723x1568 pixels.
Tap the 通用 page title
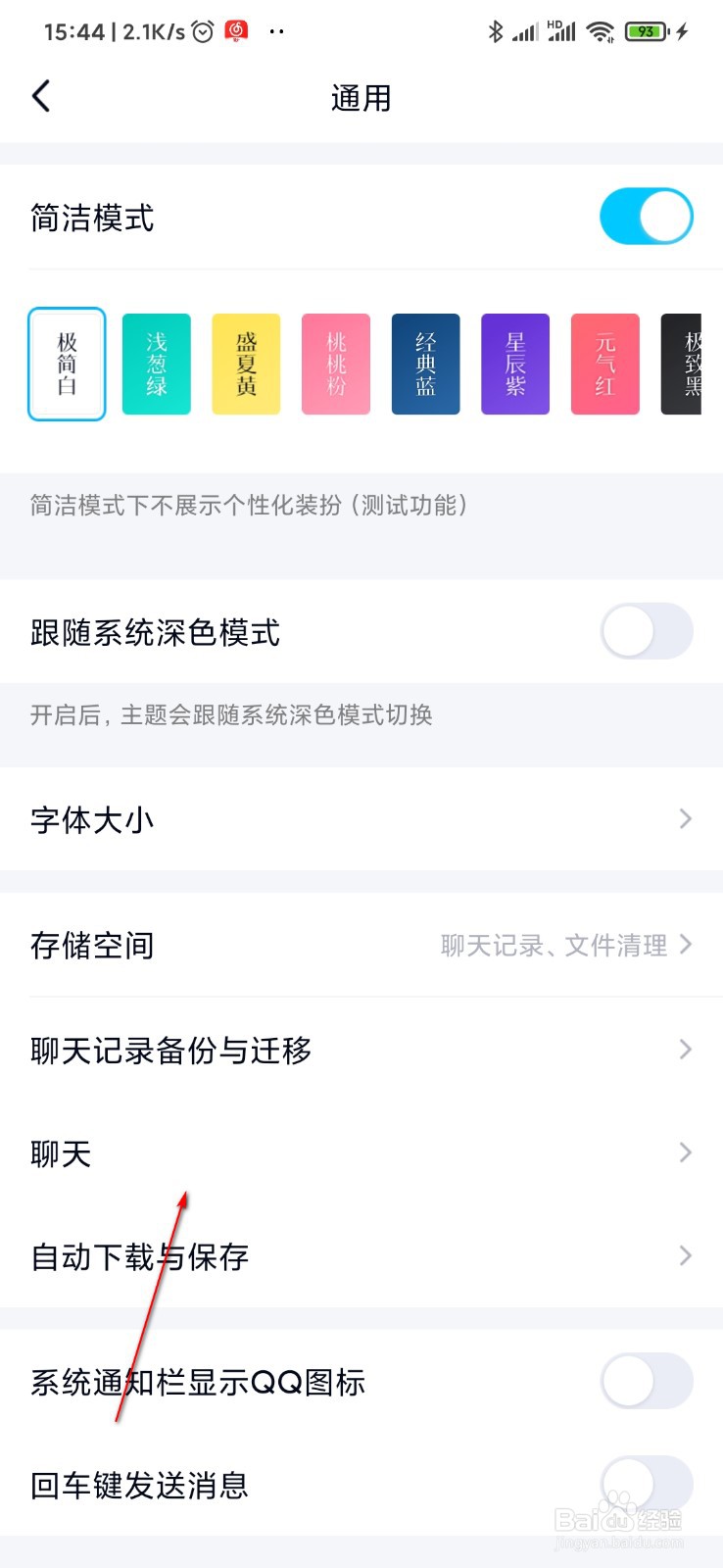361,96
